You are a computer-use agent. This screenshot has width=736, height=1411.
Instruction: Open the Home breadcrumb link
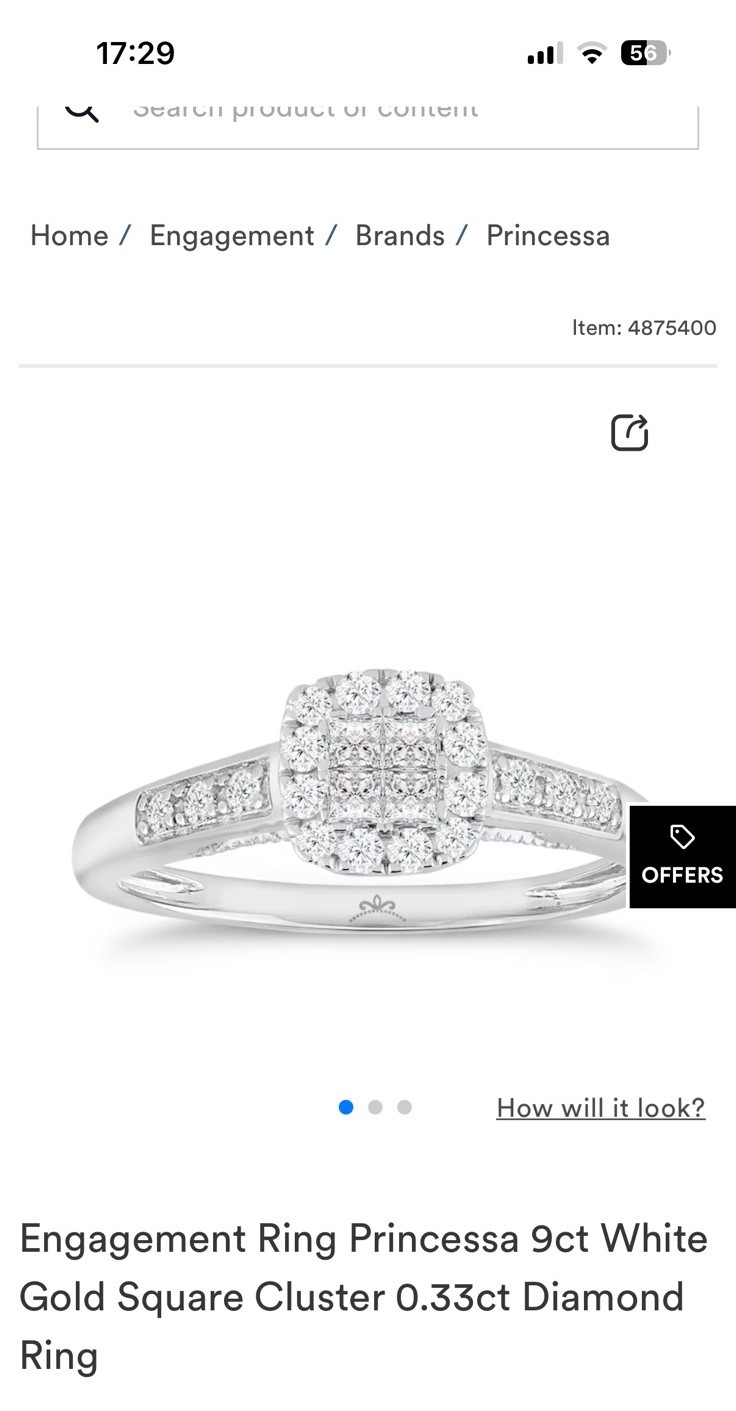[x=69, y=236]
